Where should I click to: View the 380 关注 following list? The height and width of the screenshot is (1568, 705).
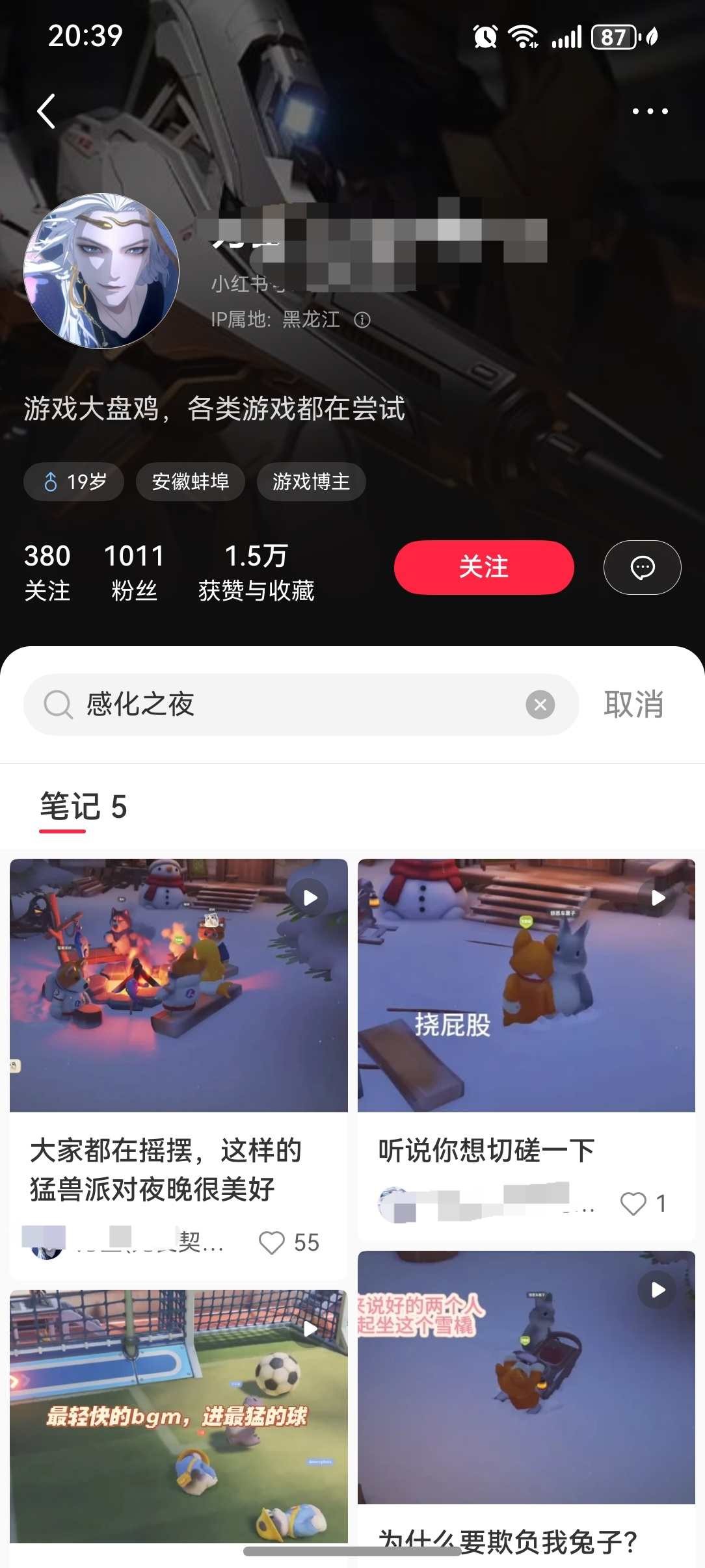47,572
